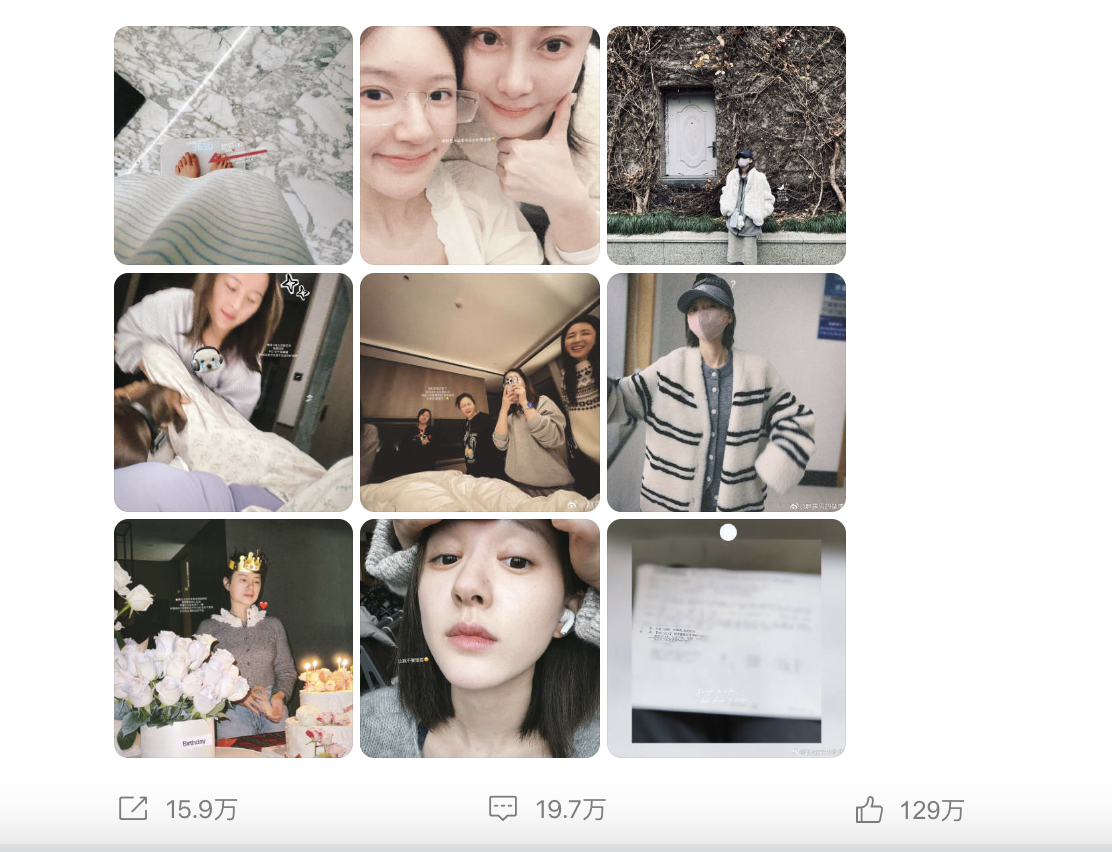1112x852 pixels.
Task: Open the selfie with thumbs-up gesture
Action: click(x=480, y=145)
